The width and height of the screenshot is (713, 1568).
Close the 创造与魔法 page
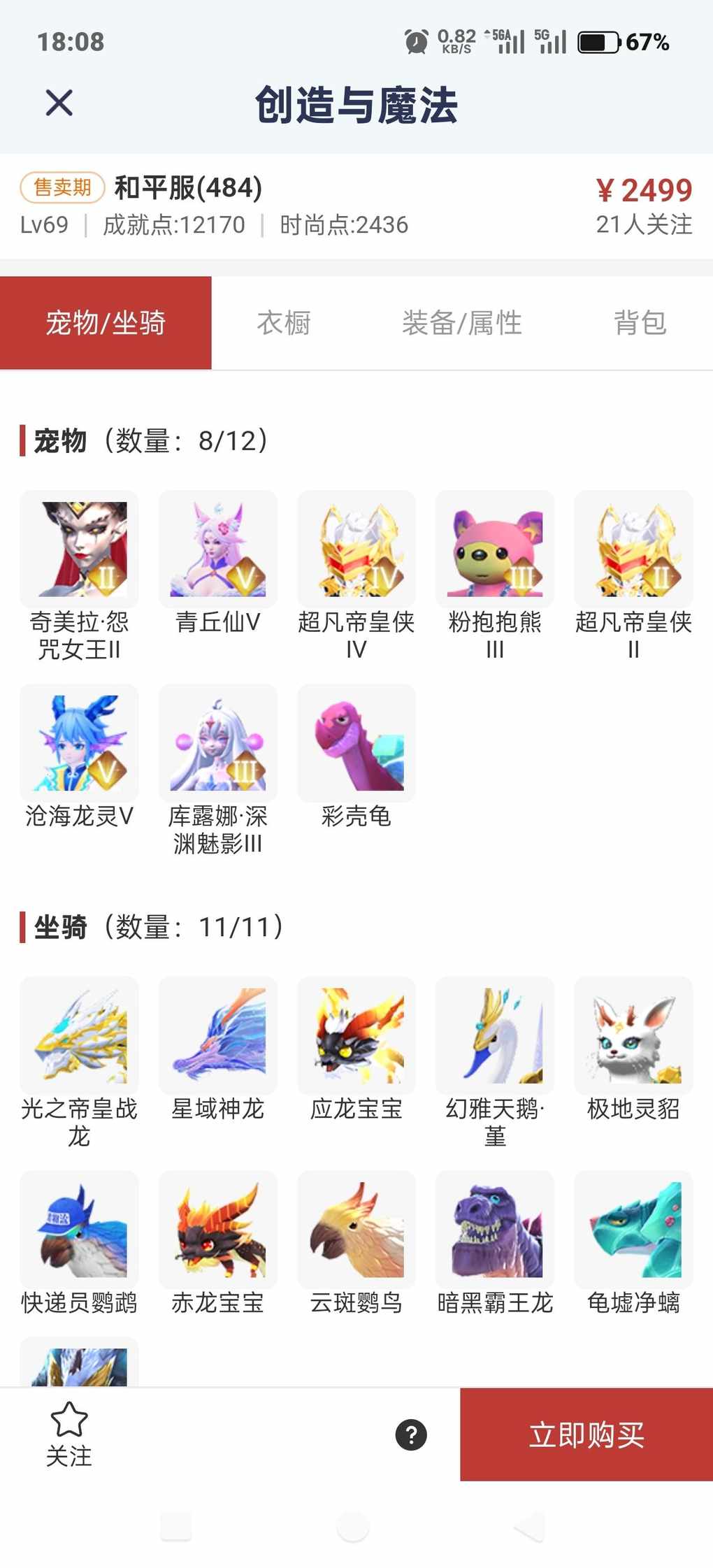59,103
